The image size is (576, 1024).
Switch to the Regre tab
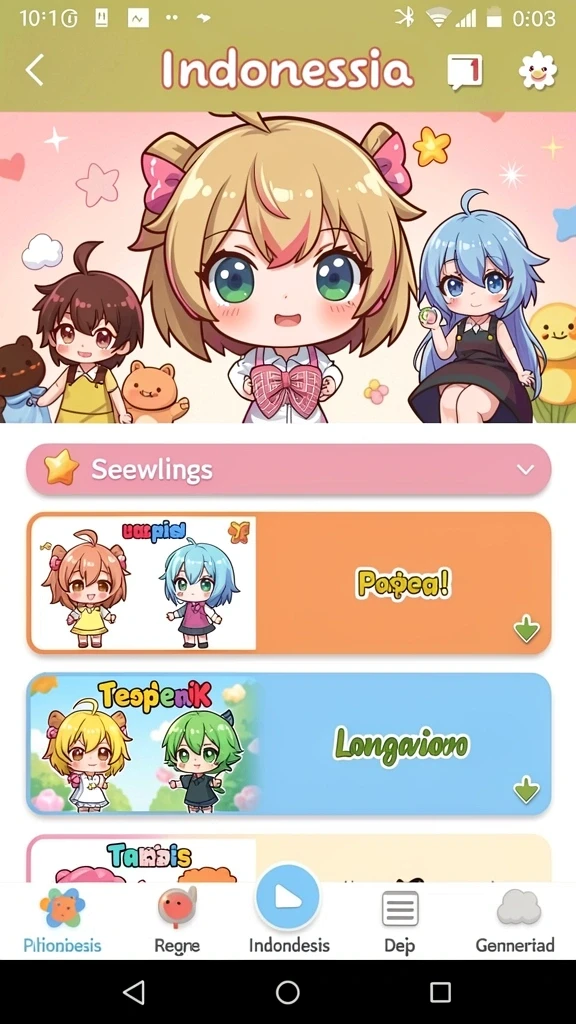[x=177, y=921]
